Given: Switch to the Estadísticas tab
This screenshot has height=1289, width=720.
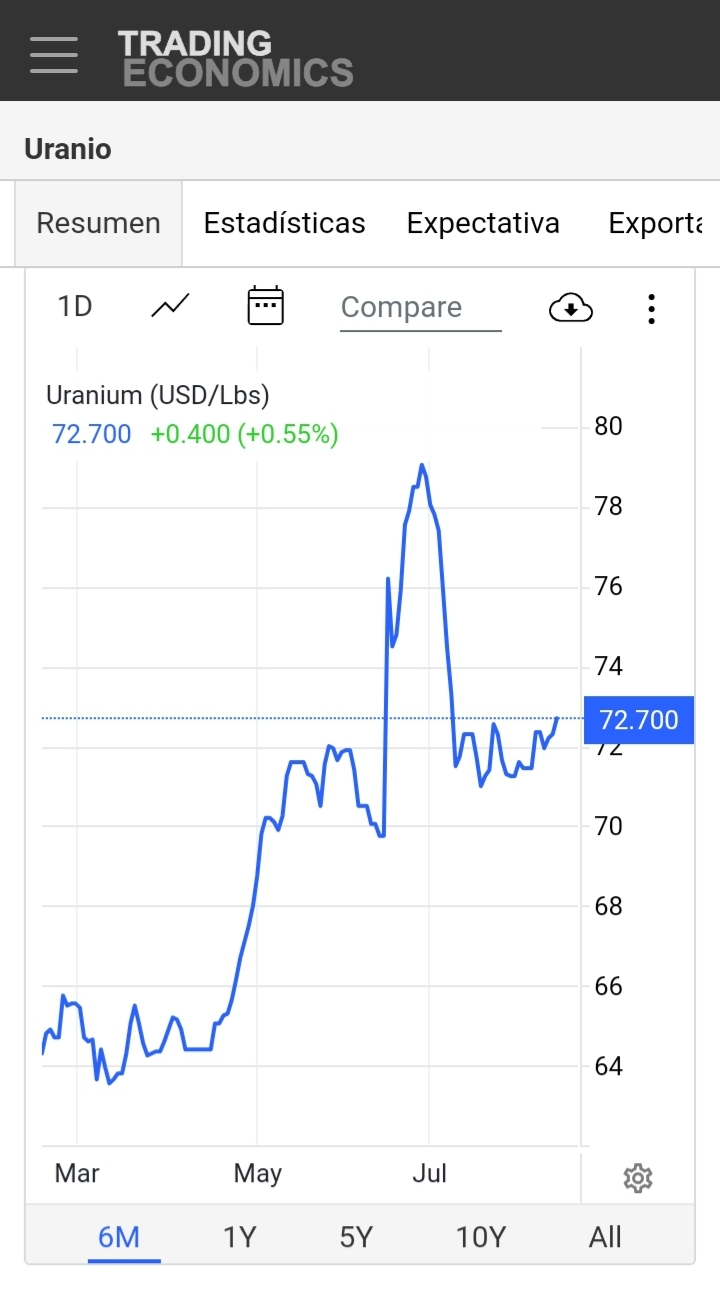Looking at the screenshot, I should point(285,223).
